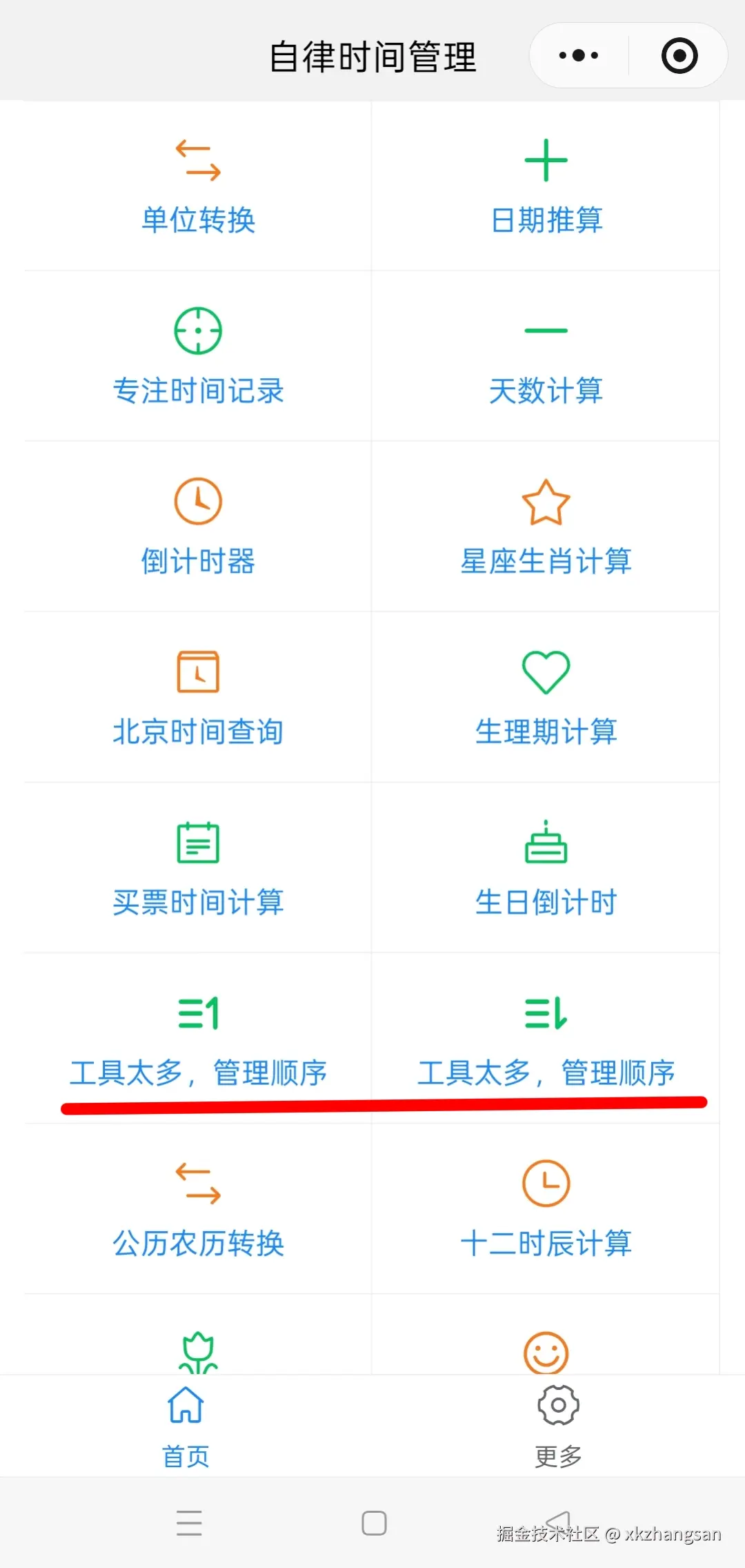Open 生理期计算 via the heart icon
Viewport: 745px width, 1568px height.
[546, 672]
